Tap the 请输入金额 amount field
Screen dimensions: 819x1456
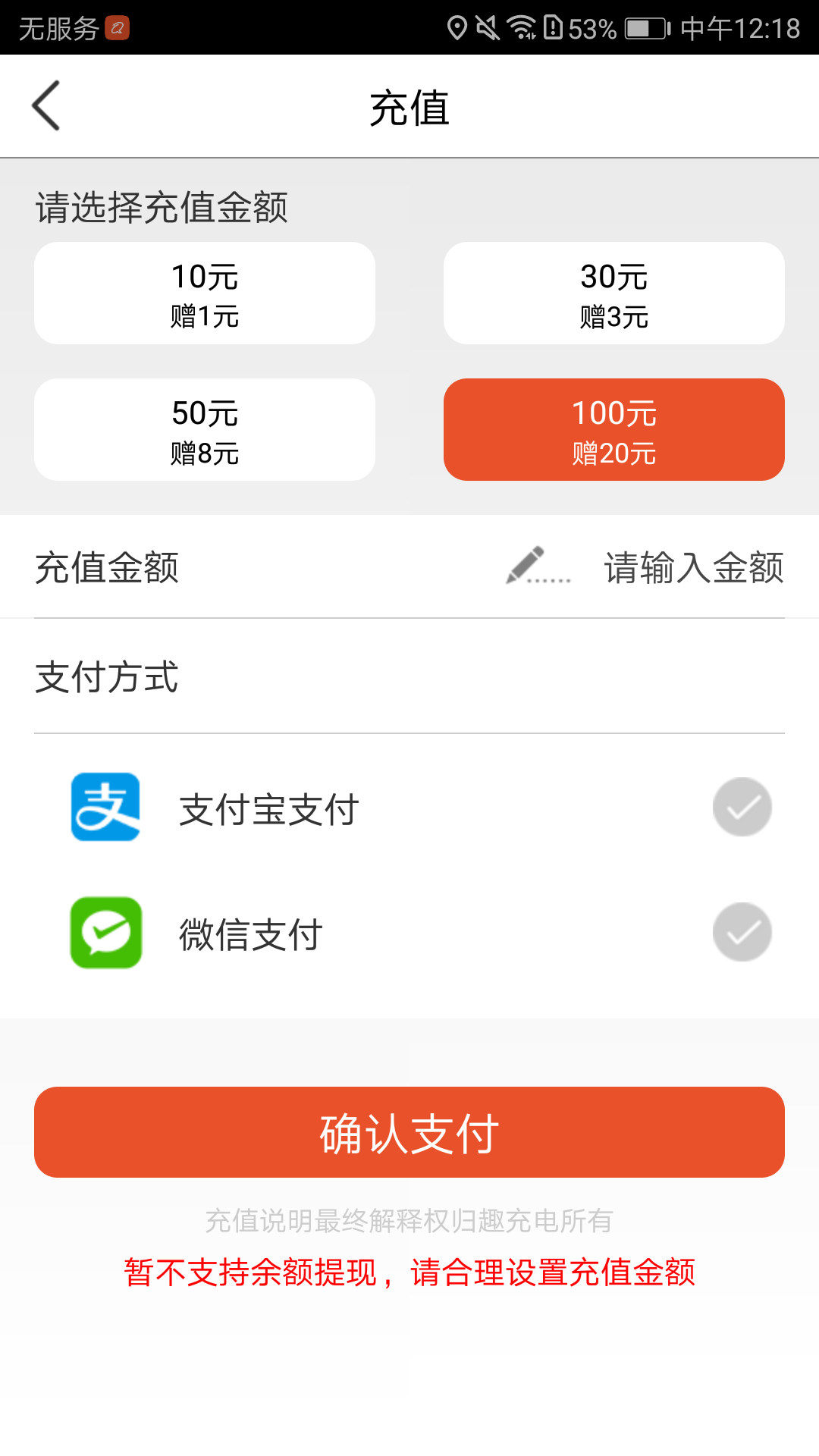point(693,567)
